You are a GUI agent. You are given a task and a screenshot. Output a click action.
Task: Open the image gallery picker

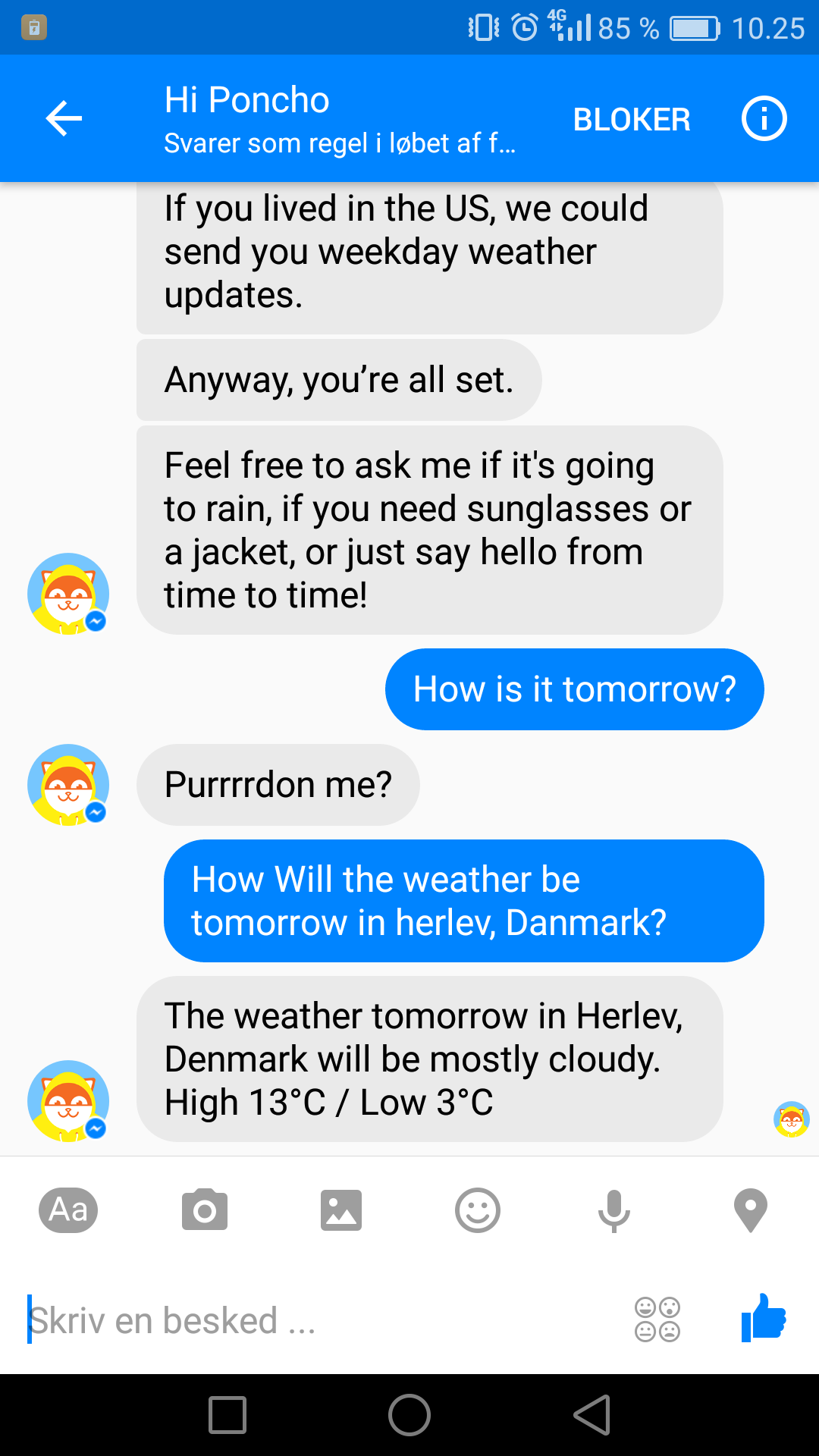coord(341,1210)
